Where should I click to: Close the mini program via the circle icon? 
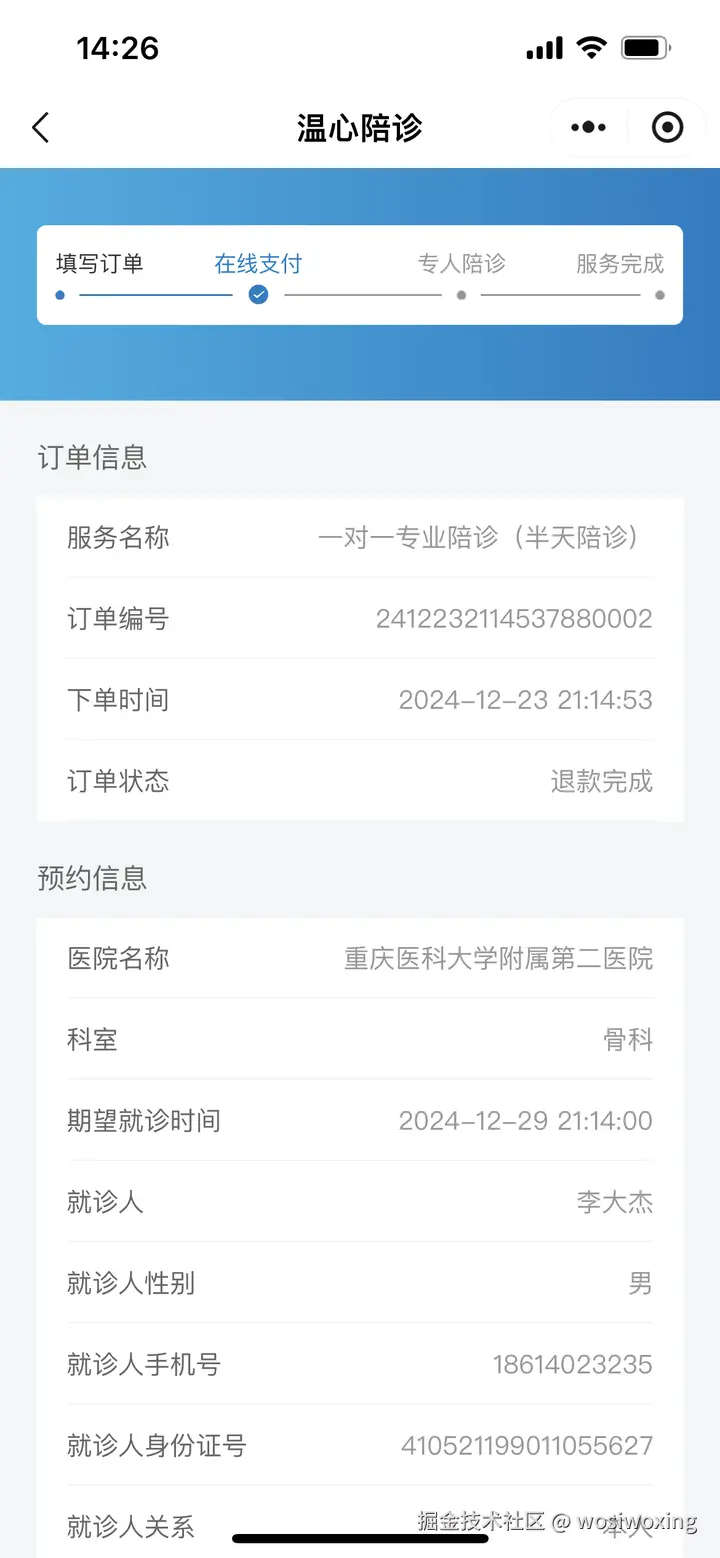(667, 128)
